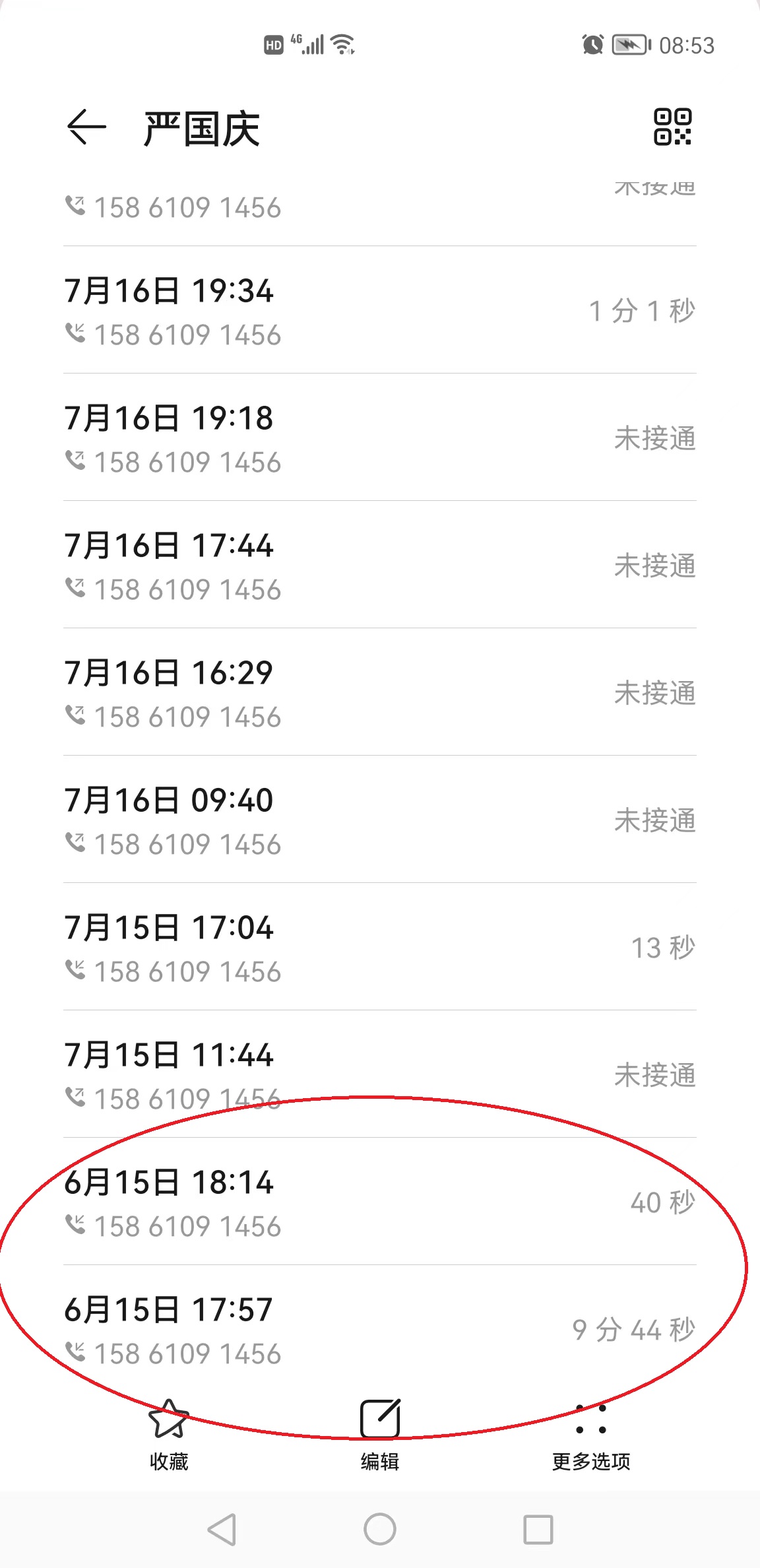The width and height of the screenshot is (760, 1568).
Task: Edit this contact with 编辑
Action: click(x=380, y=1435)
